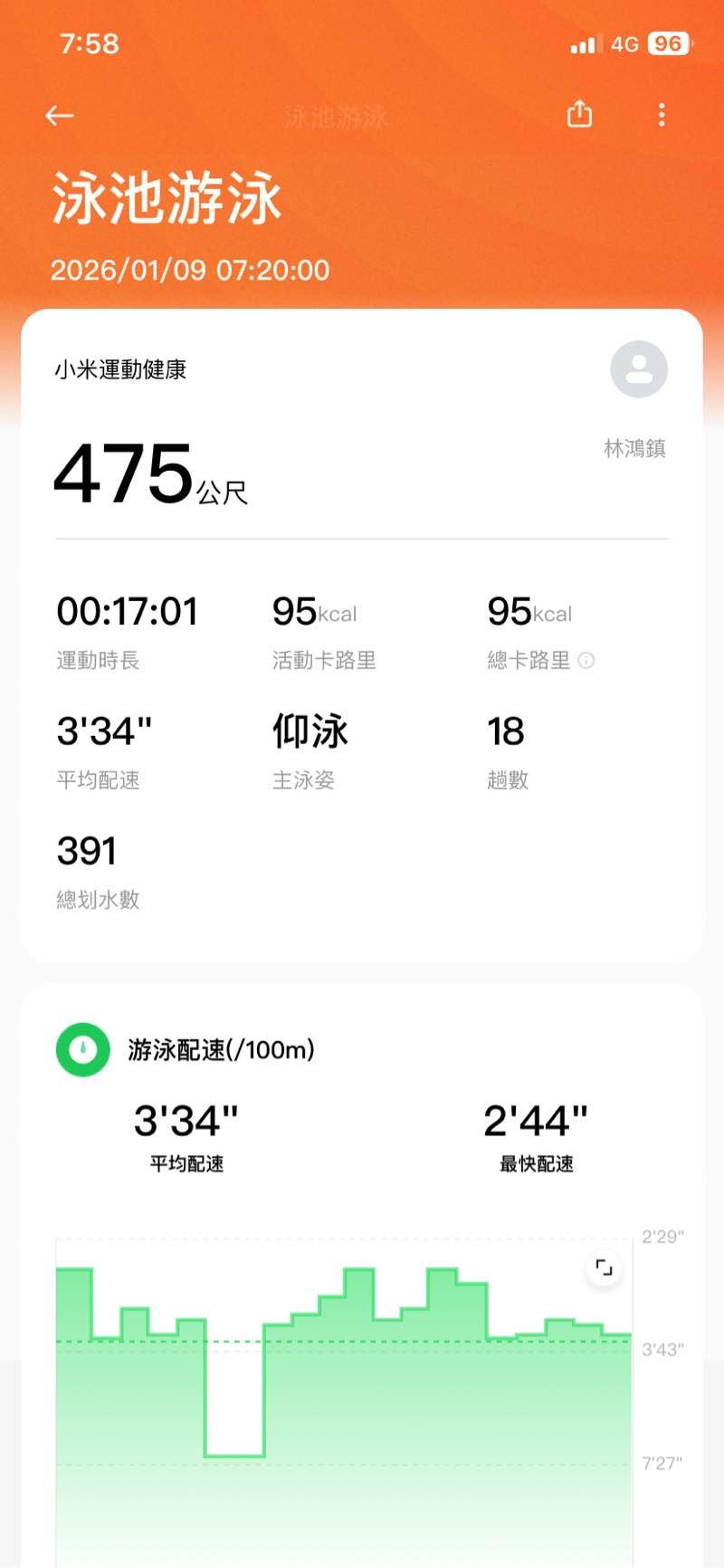
Task: Go back using the arrow
Action: point(60,115)
